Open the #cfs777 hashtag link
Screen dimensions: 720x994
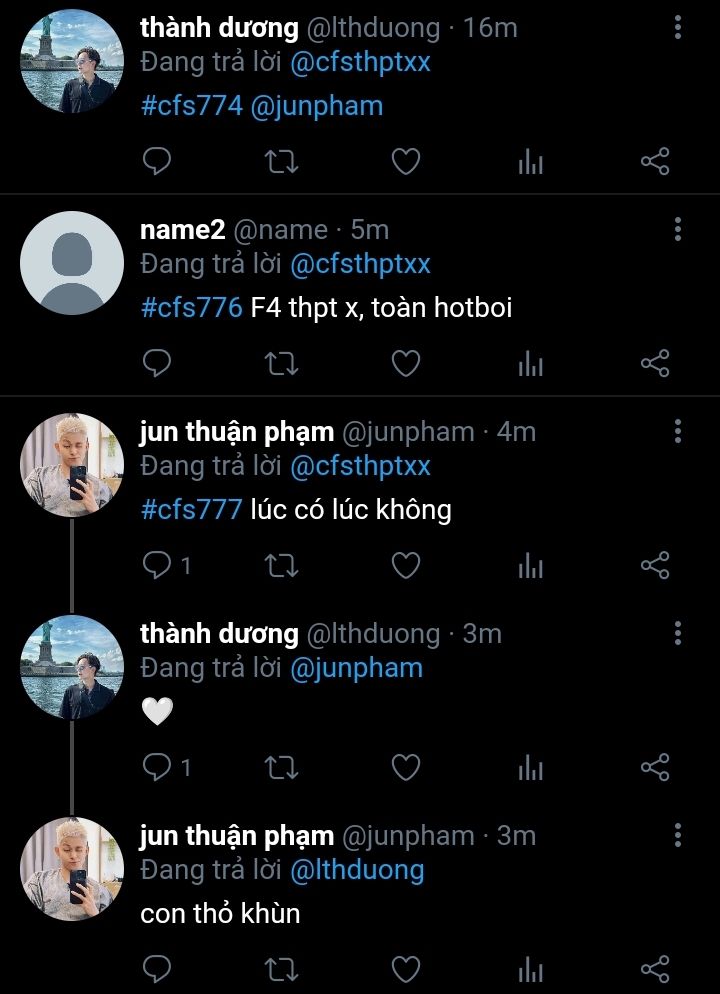(191, 510)
